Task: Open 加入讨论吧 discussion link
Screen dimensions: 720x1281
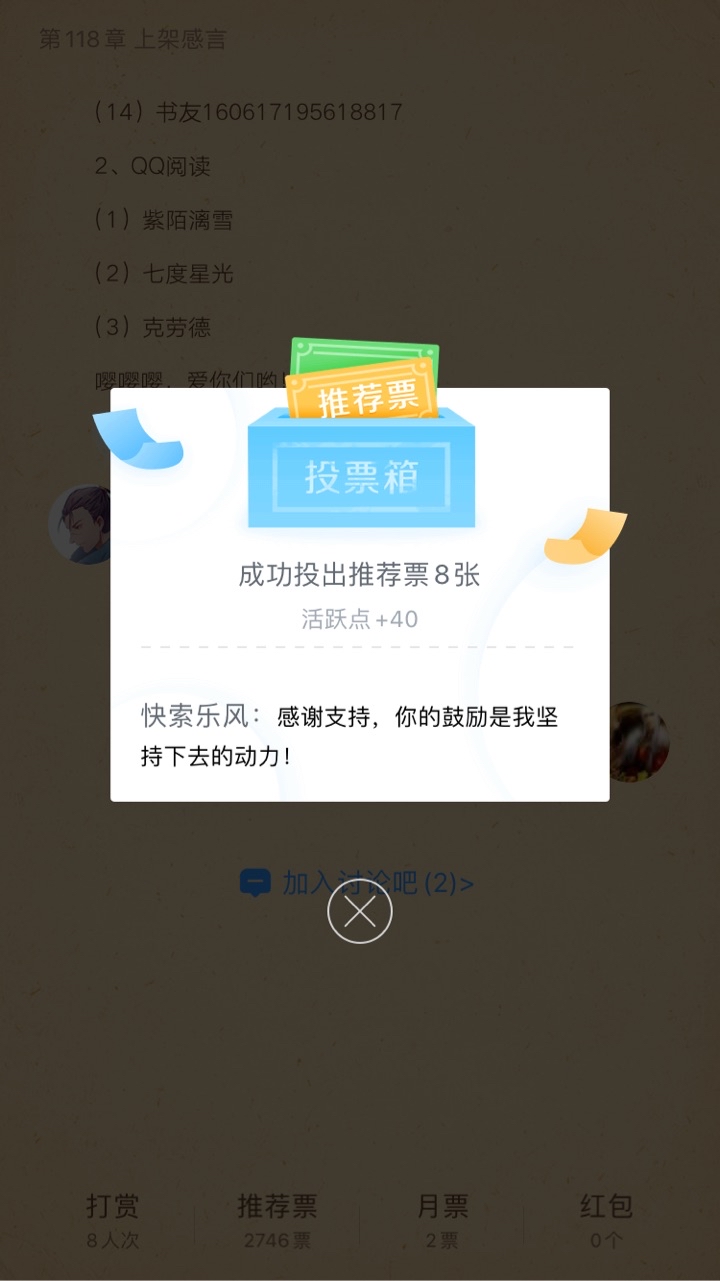Action: coord(357,883)
